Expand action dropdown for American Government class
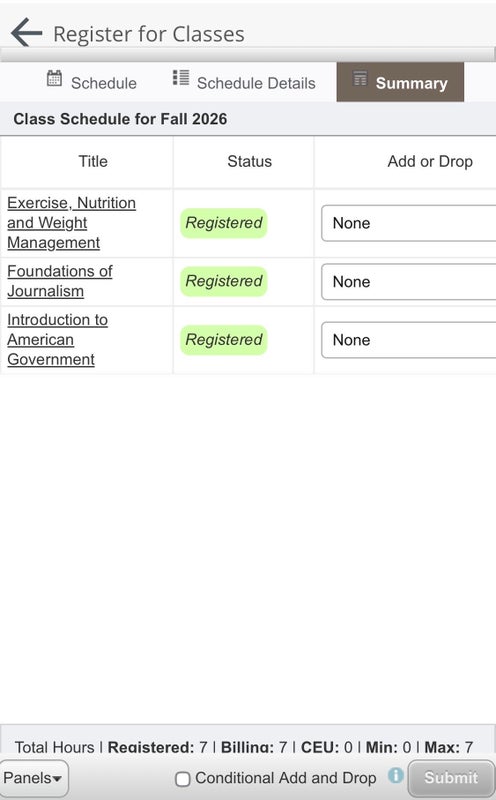 409,340
